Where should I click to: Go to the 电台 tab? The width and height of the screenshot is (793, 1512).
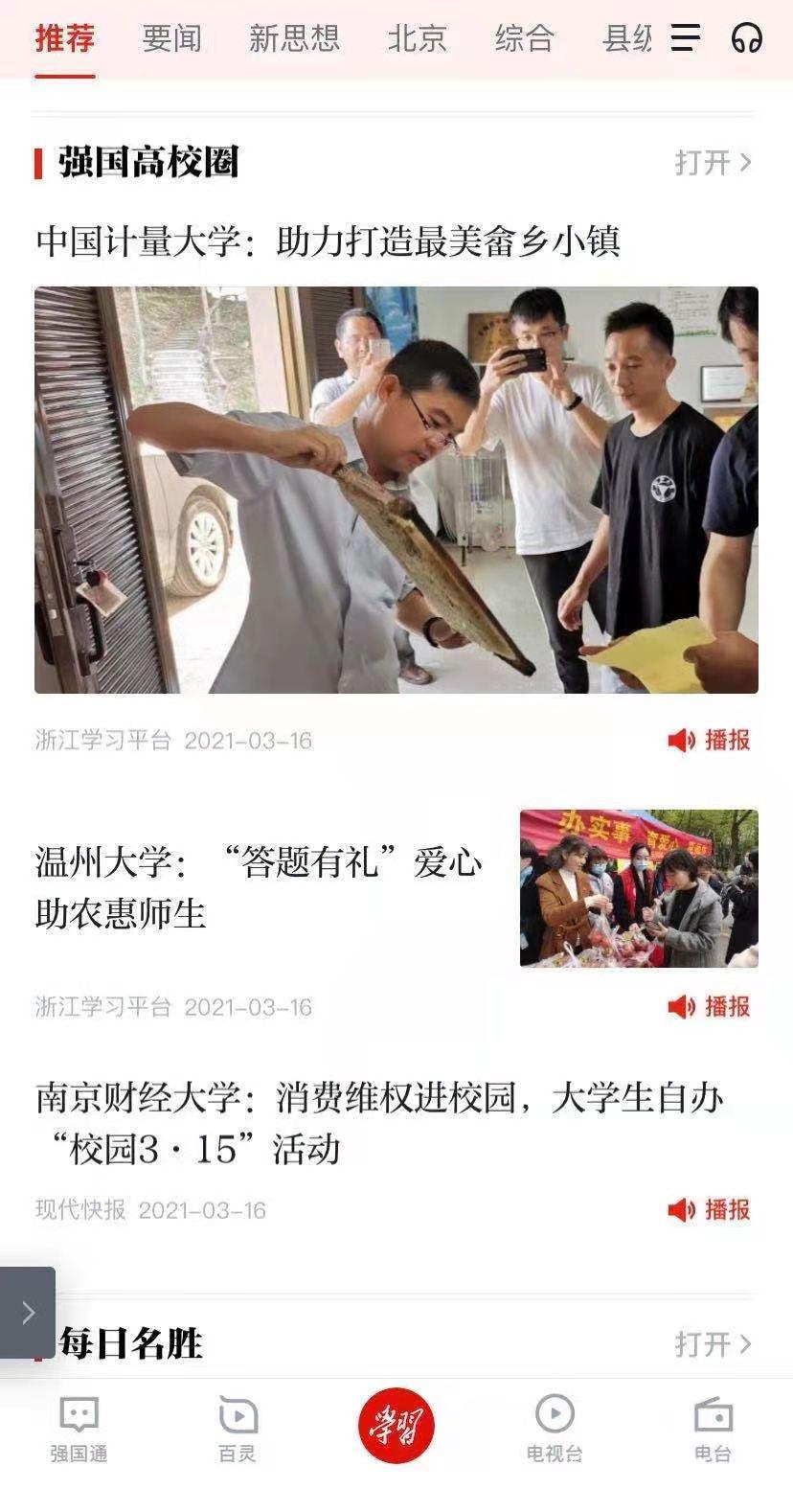pos(713,1429)
